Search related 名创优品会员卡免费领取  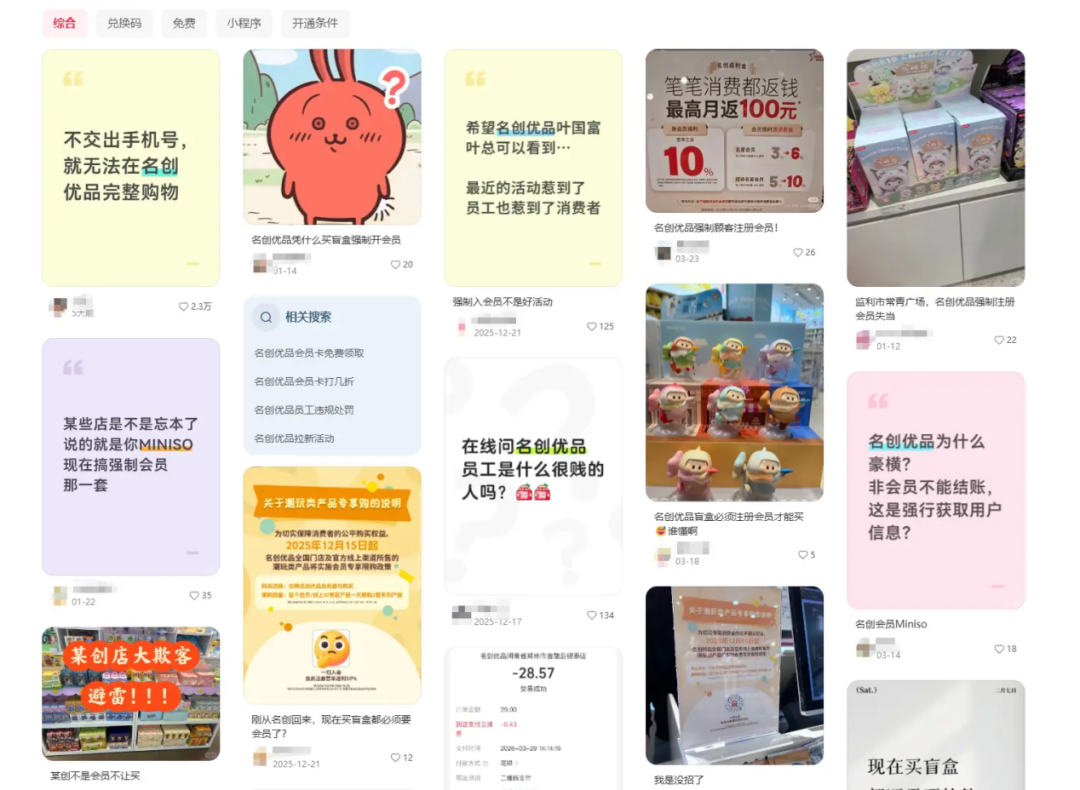tap(309, 353)
